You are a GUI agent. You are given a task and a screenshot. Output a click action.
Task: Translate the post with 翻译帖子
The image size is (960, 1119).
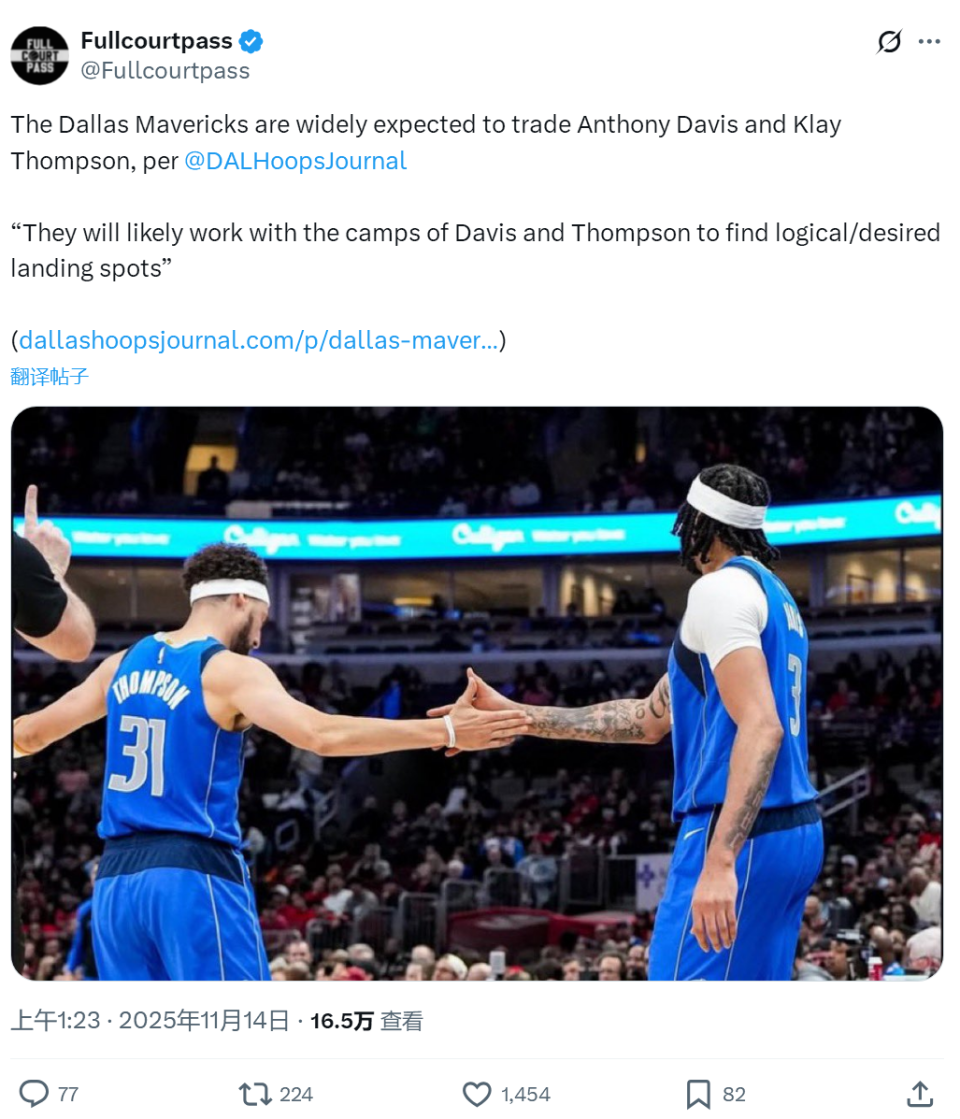click(x=50, y=377)
